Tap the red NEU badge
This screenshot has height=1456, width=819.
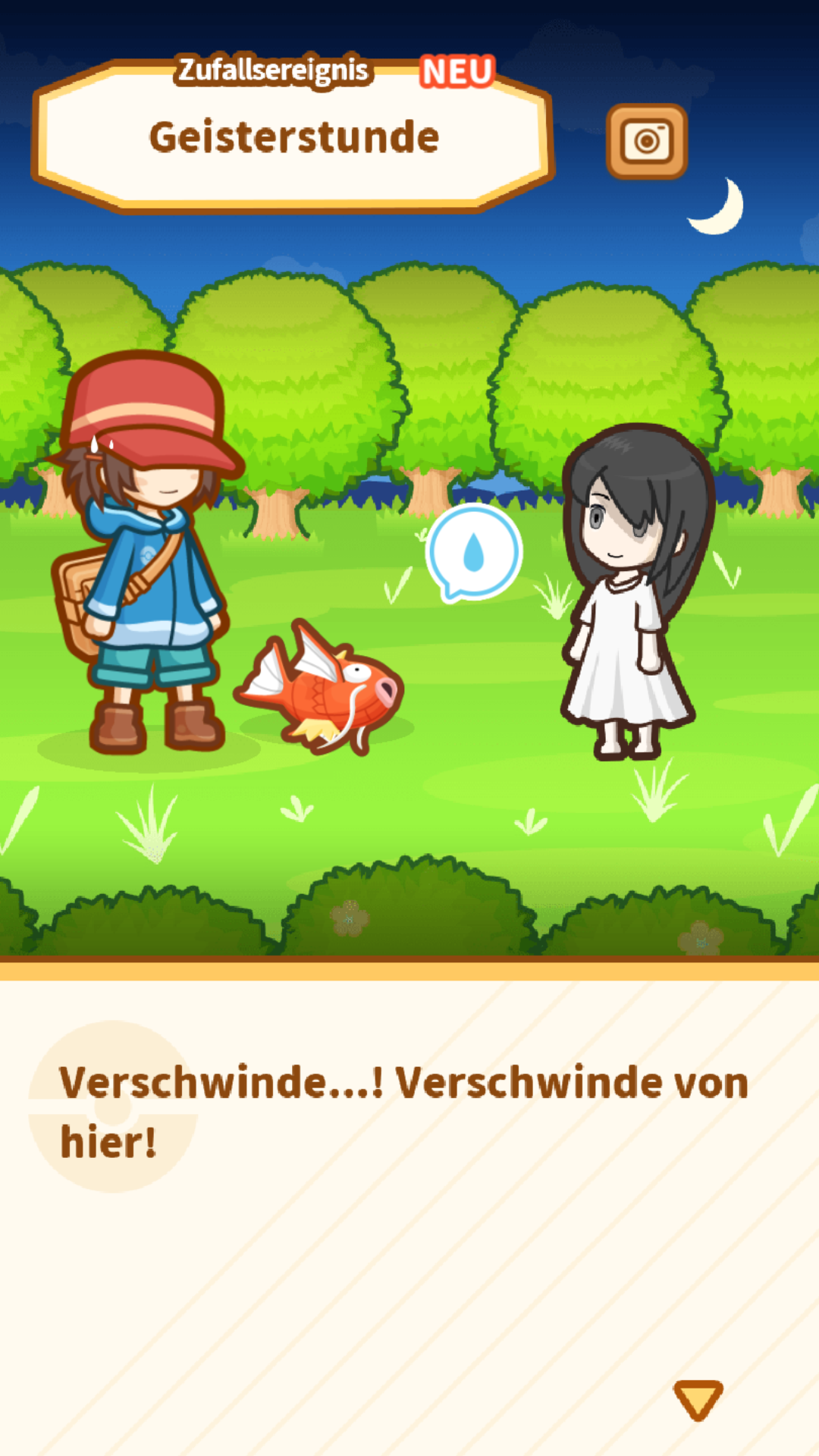click(x=457, y=72)
